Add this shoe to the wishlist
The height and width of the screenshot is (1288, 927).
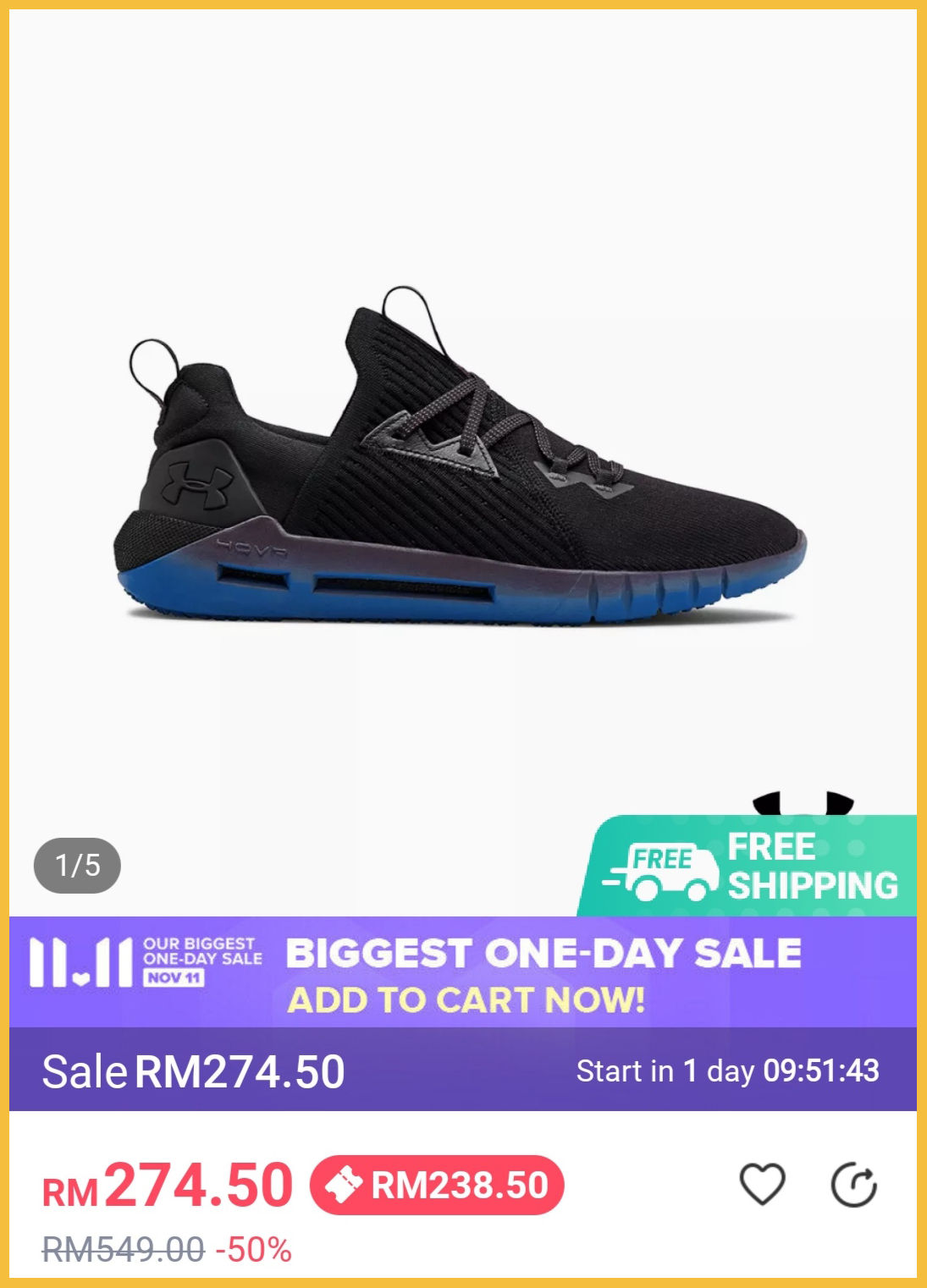[x=762, y=1184]
